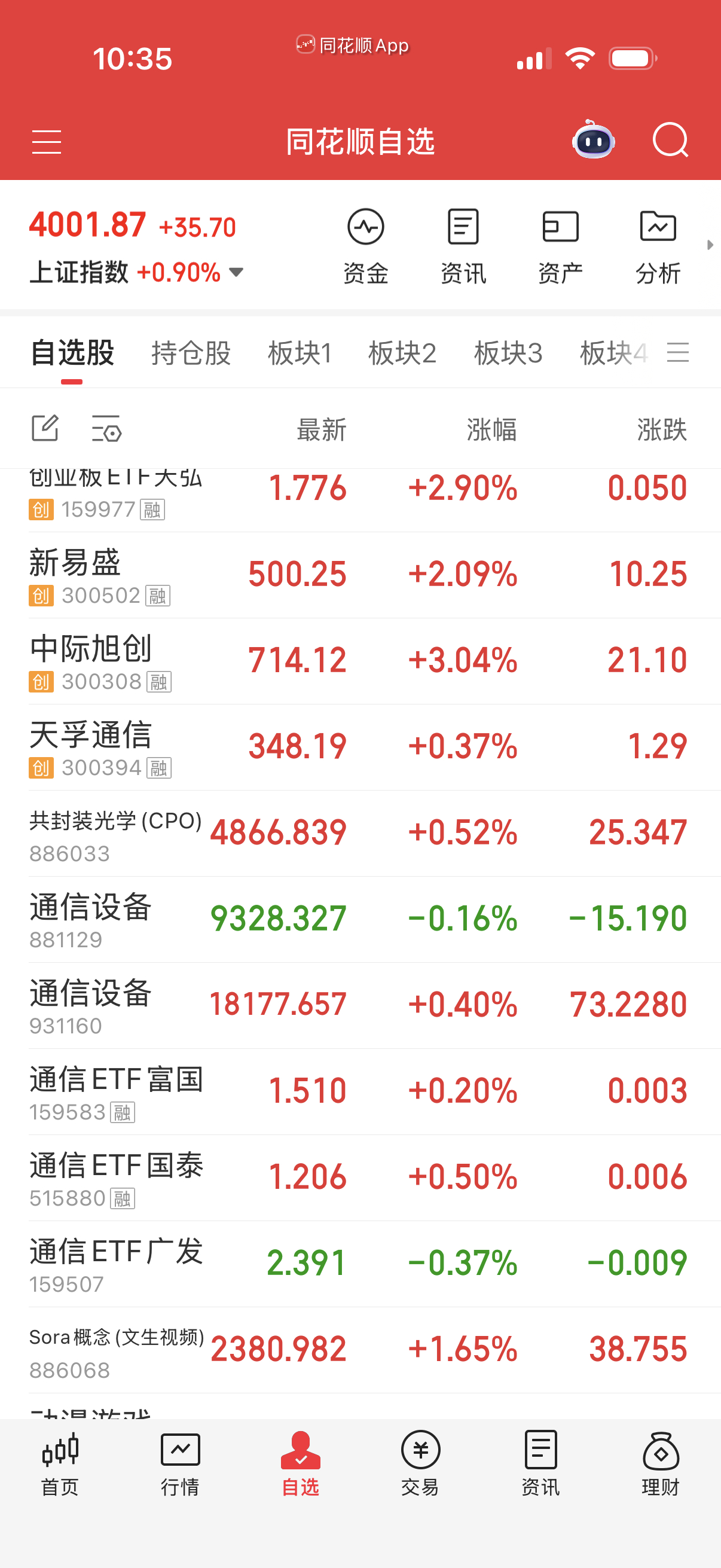
Task: Open the group management icon beside 板块4
Action: (x=679, y=353)
